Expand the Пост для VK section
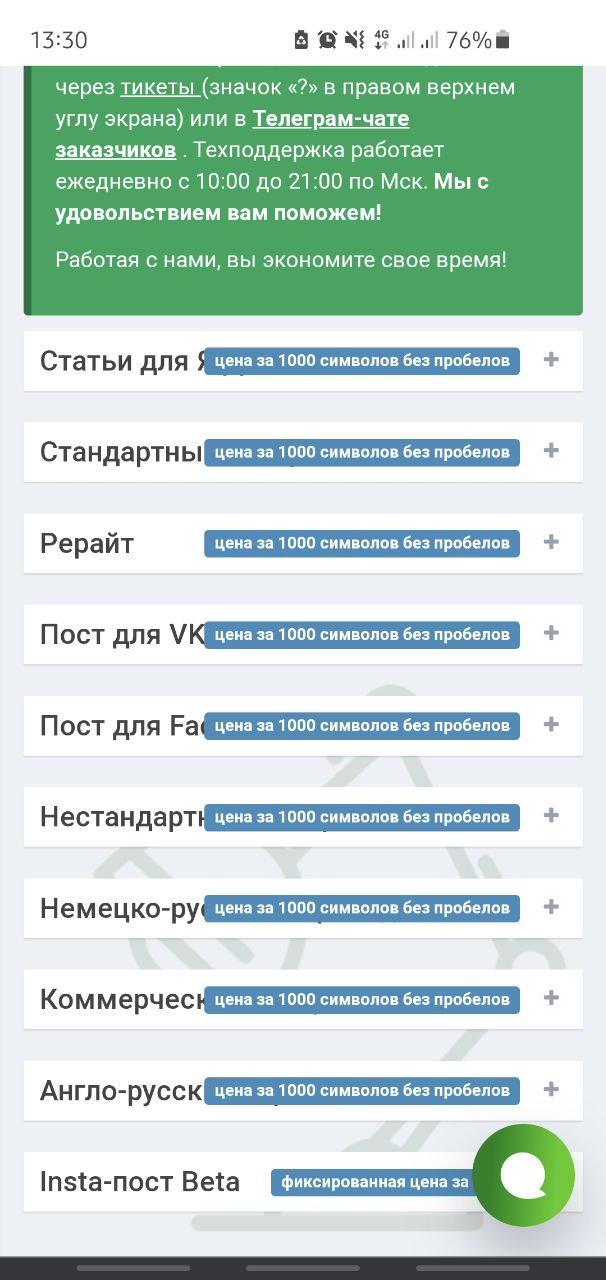Viewport: 606px width, 1280px height. (550, 633)
